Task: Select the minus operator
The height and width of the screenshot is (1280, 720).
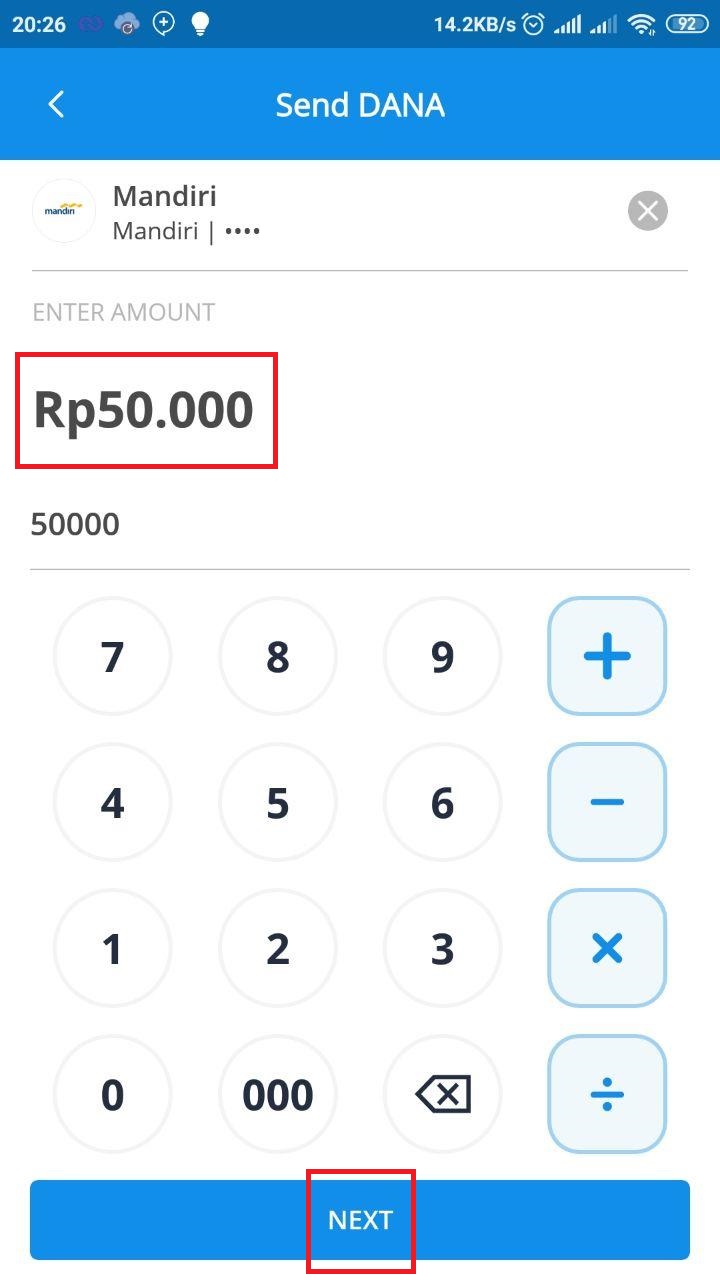Action: [607, 802]
